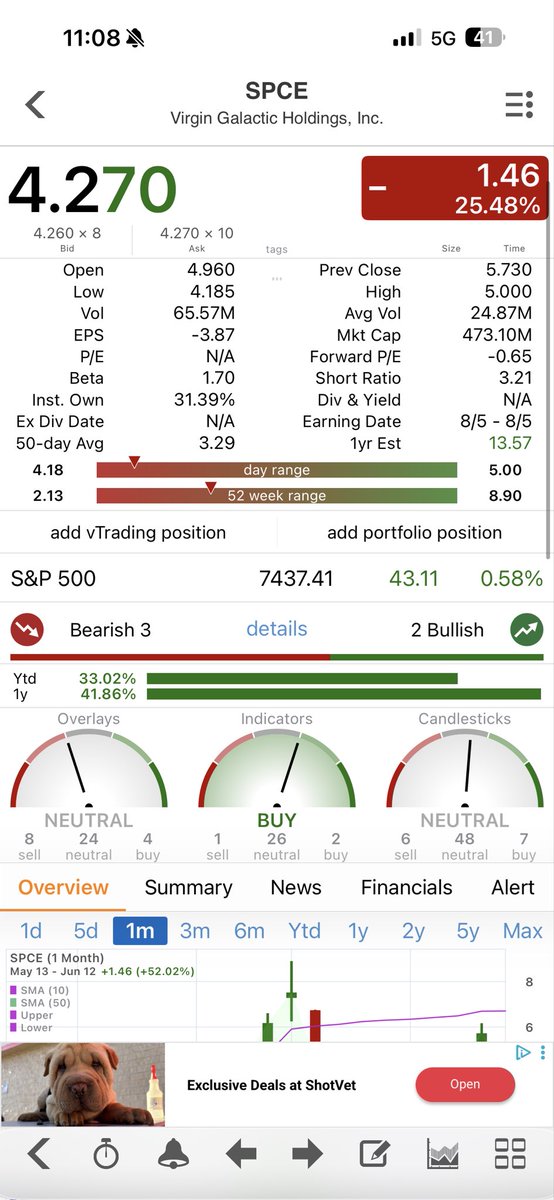
Task: Open the chart icon in bottom toolbar
Action: (x=443, y=1154)
